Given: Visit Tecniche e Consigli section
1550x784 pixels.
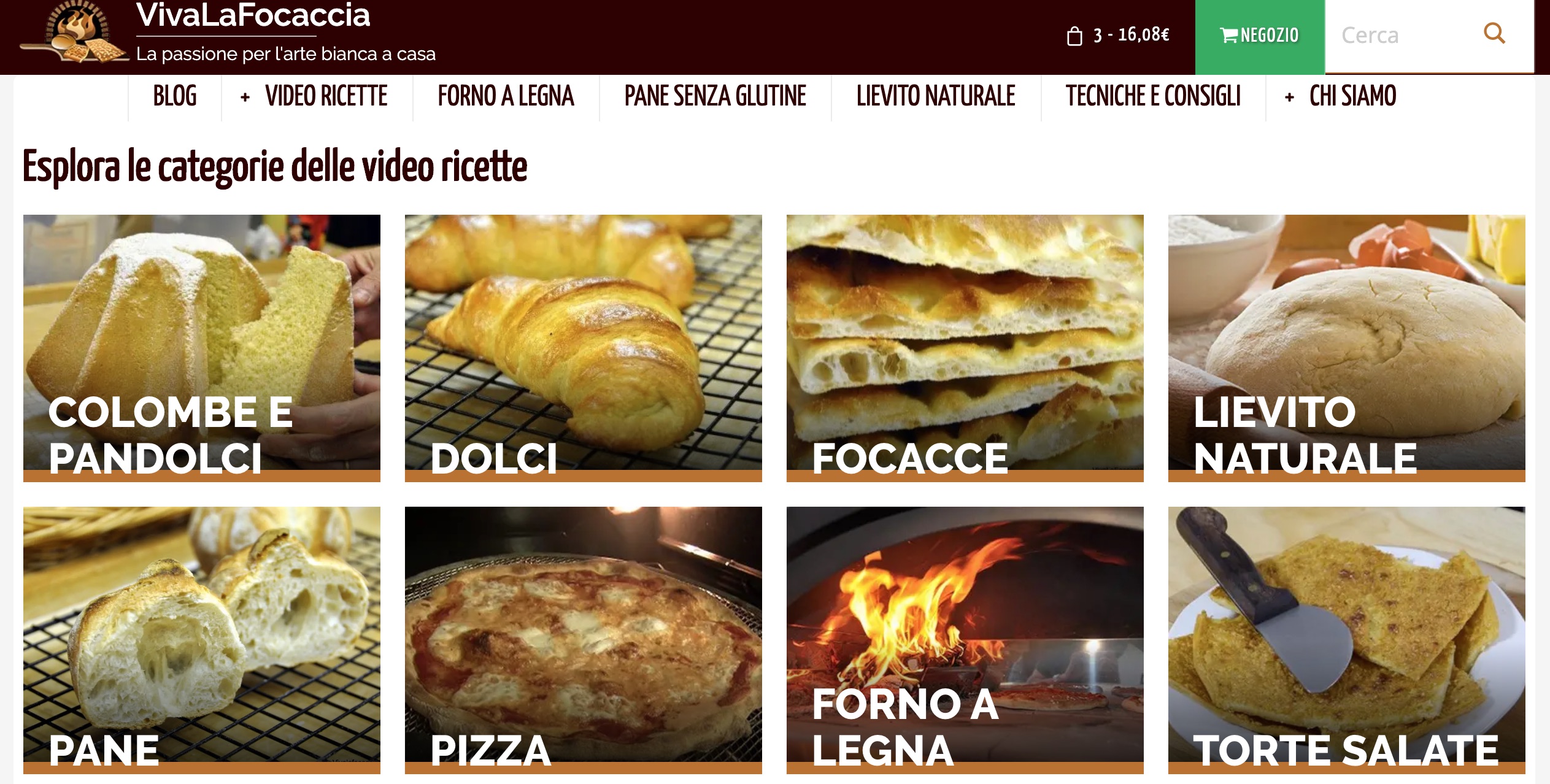Looking at the screenshot, I should click(x=1153, y=96).
